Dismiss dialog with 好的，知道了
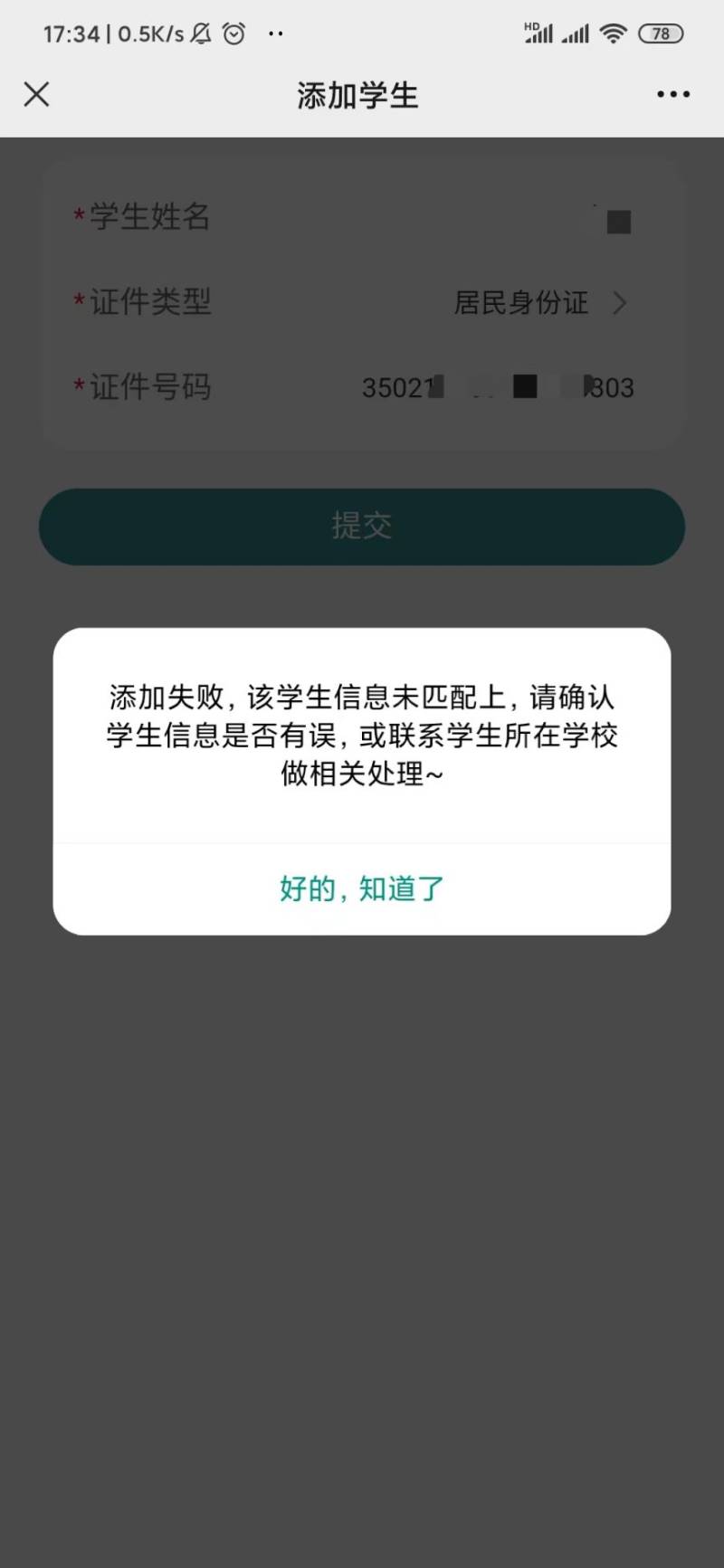This screenshot has width=724, height=1568. coord(362,889)
